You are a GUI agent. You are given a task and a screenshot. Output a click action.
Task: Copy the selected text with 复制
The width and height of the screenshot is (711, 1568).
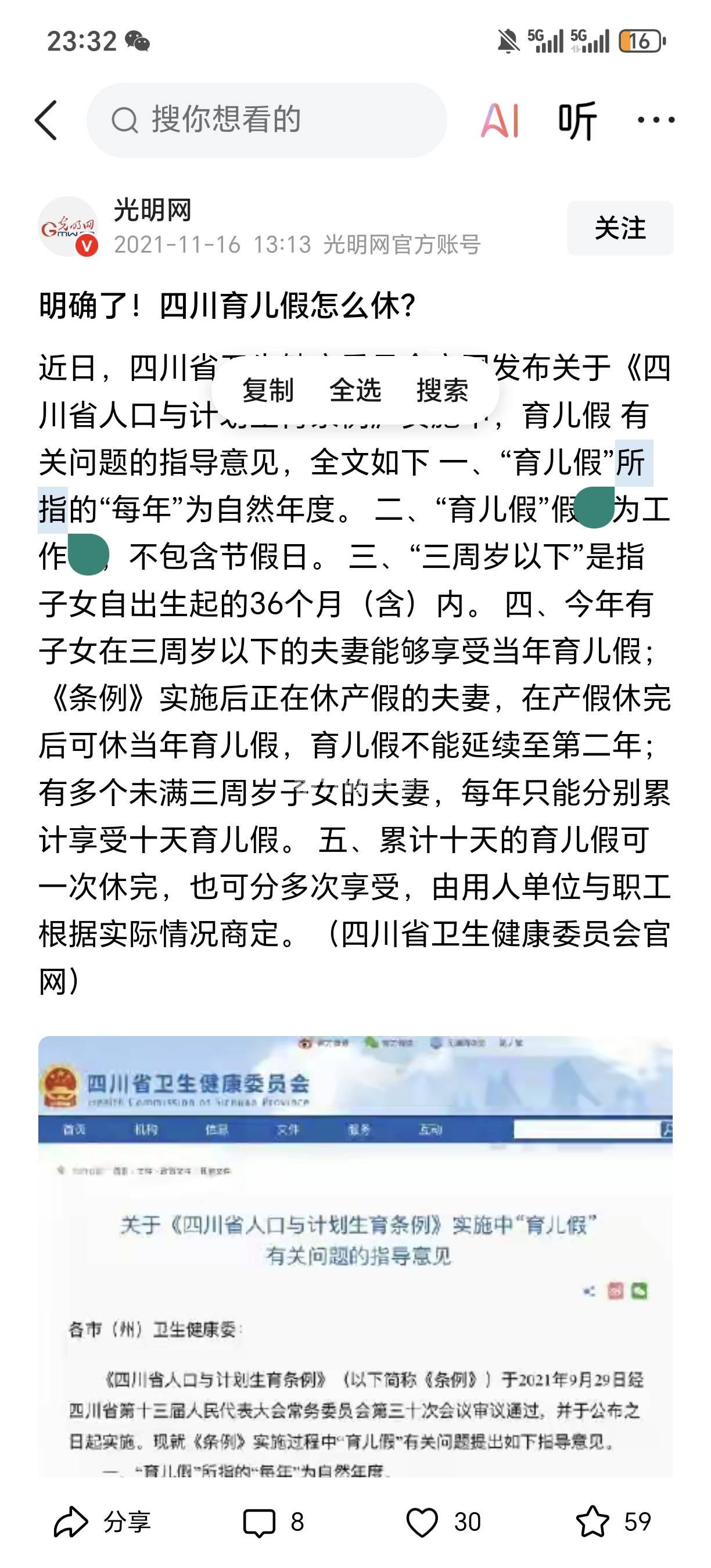click(x=268, y=390)
